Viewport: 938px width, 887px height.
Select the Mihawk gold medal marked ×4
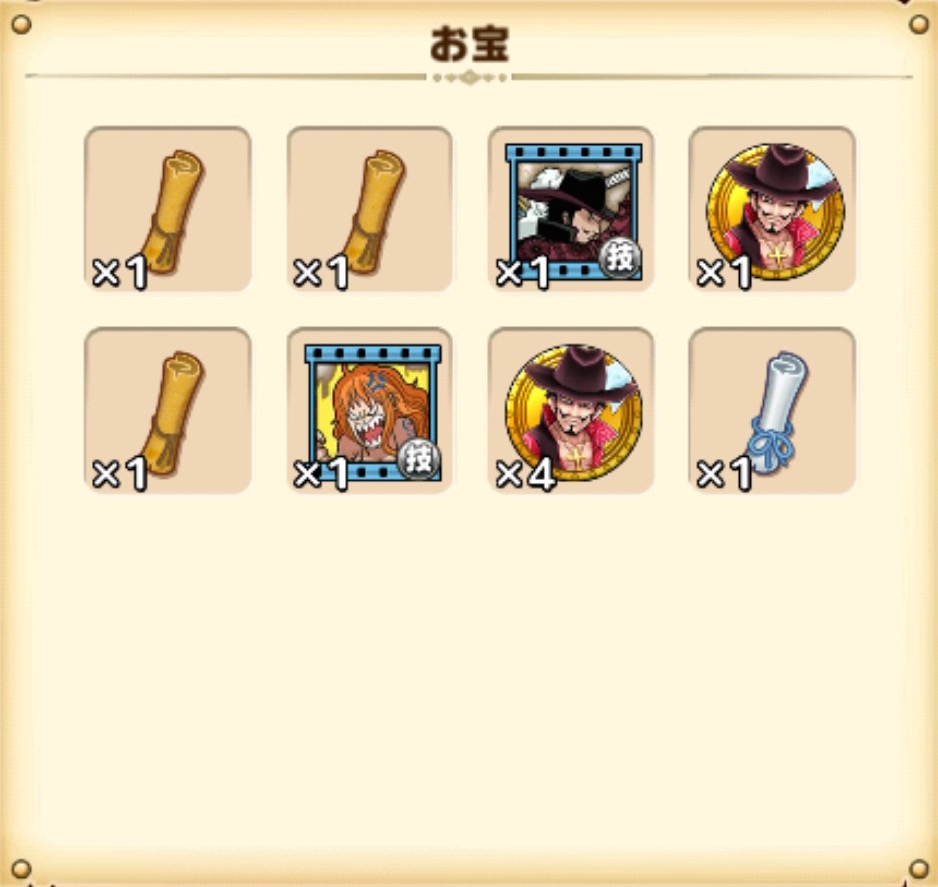pos(571,410)
